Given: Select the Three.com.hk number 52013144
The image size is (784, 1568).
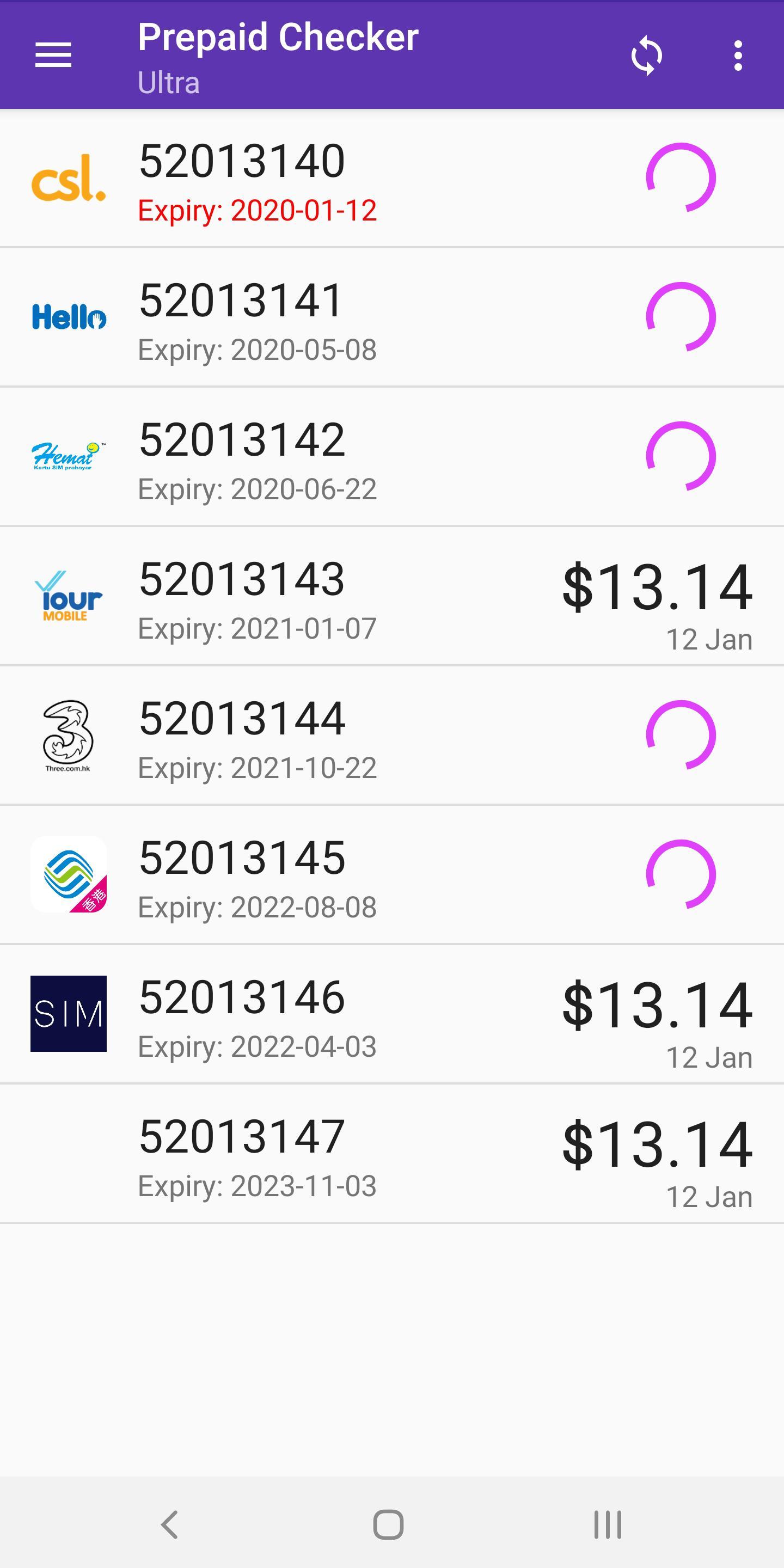Looking at the screenshot, I should tap(392, 736).
